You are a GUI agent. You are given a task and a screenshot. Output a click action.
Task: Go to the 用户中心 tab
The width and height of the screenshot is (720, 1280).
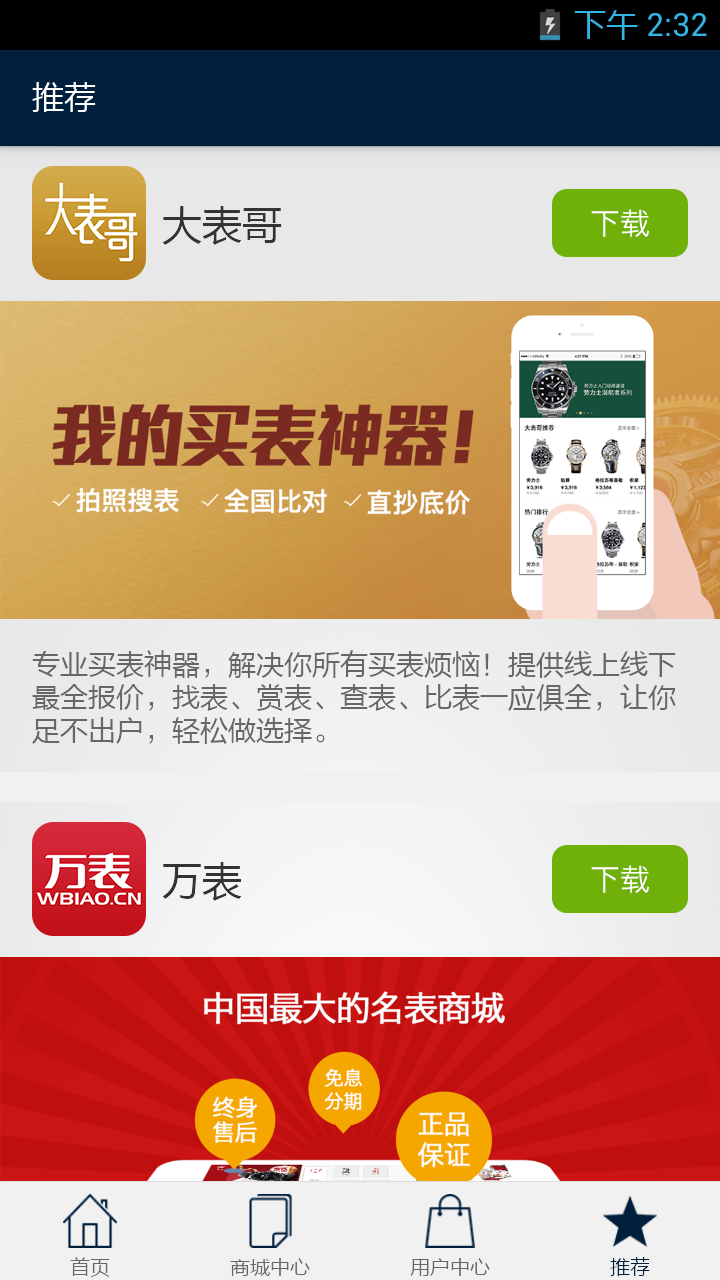click(x=450, y=1233)
